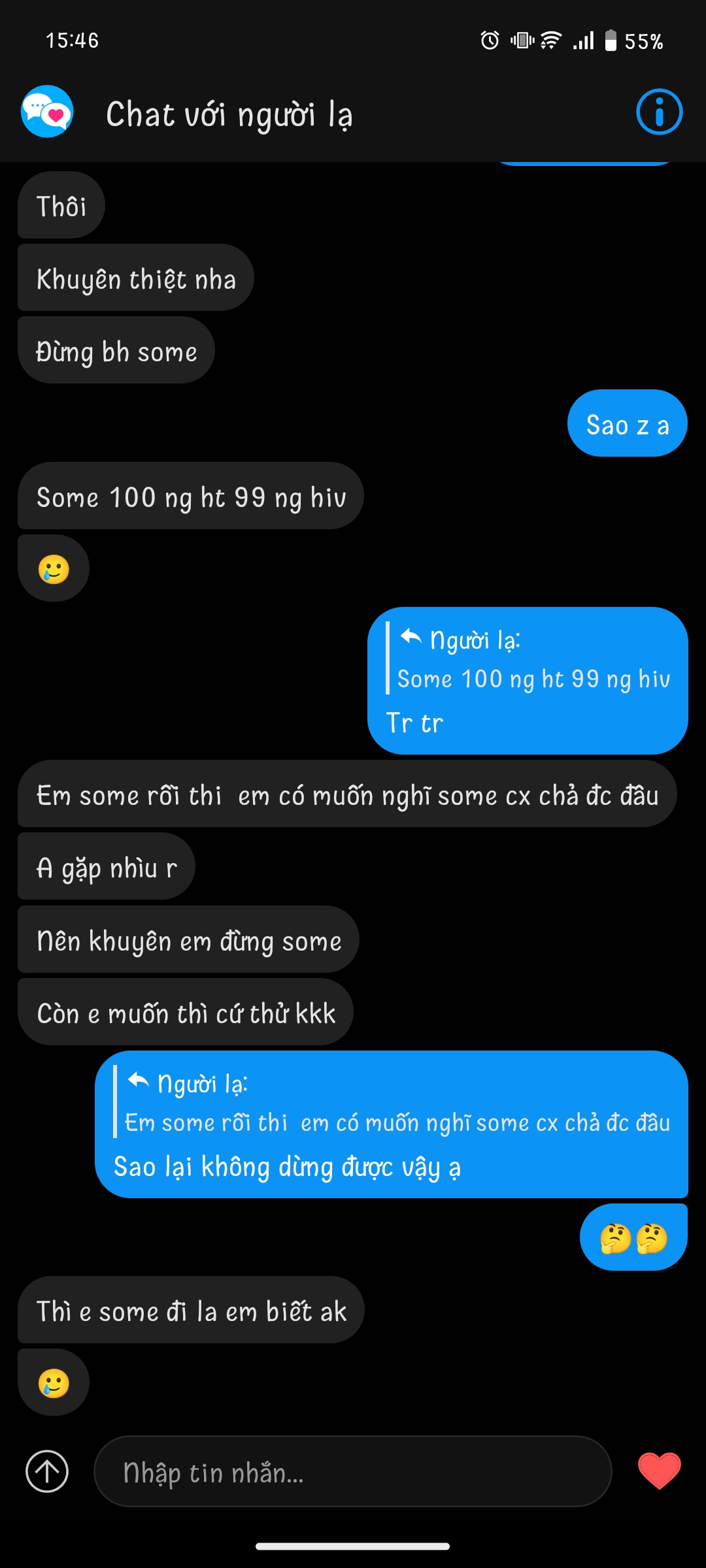This screenshot has width=706, height=1568.
Task: Tap the circled up-arrow icon
Action: coord(47,1471)
